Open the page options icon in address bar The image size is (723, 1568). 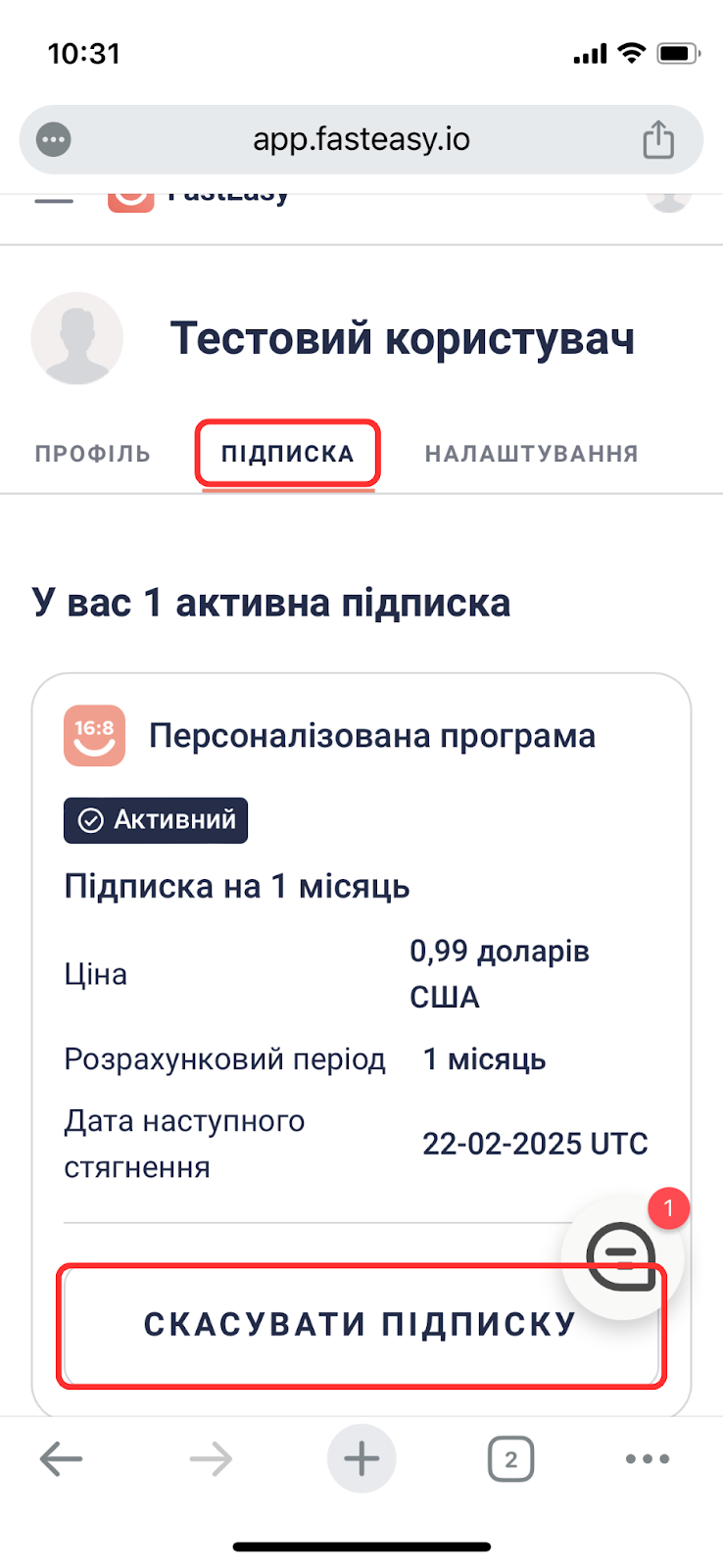54,140
